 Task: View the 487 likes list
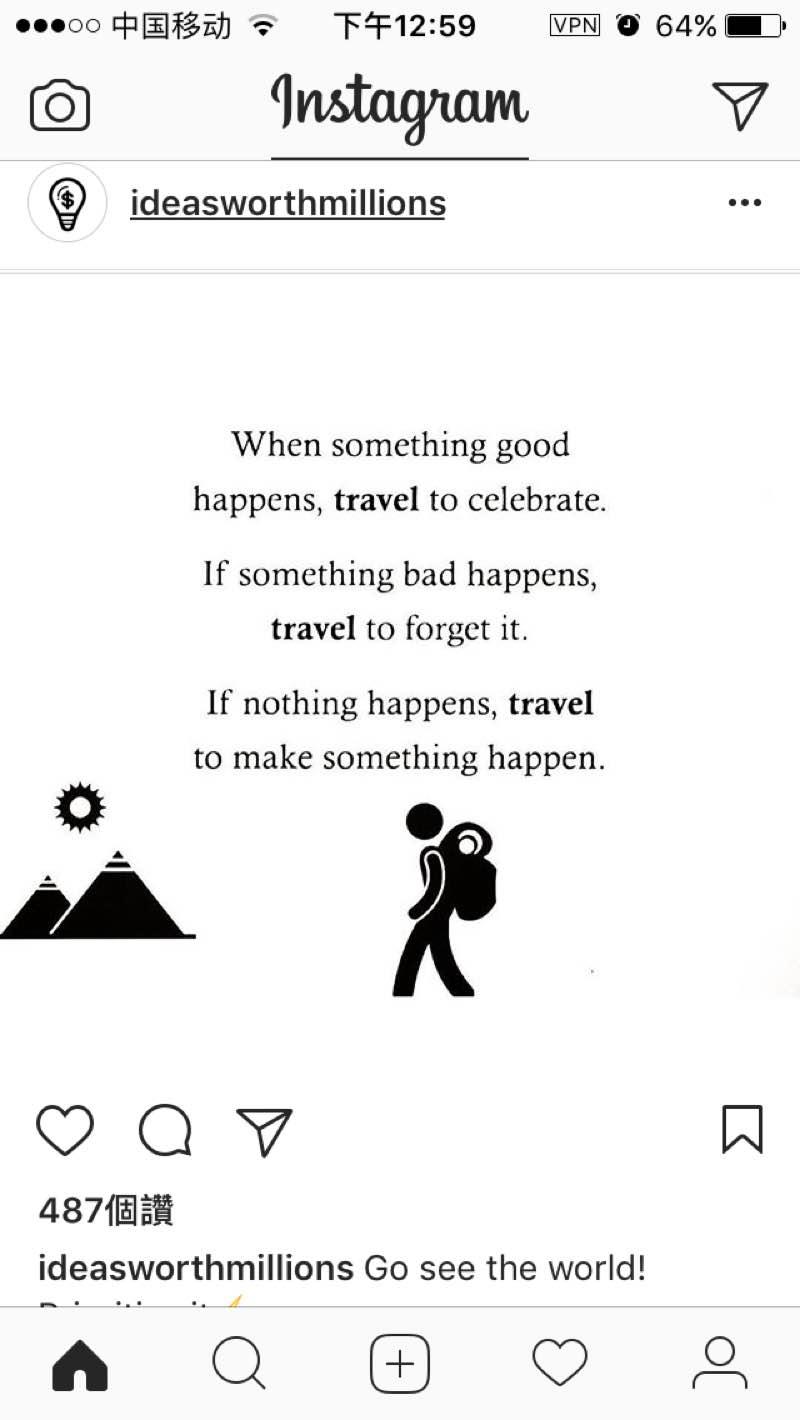tap(106, 1211)
